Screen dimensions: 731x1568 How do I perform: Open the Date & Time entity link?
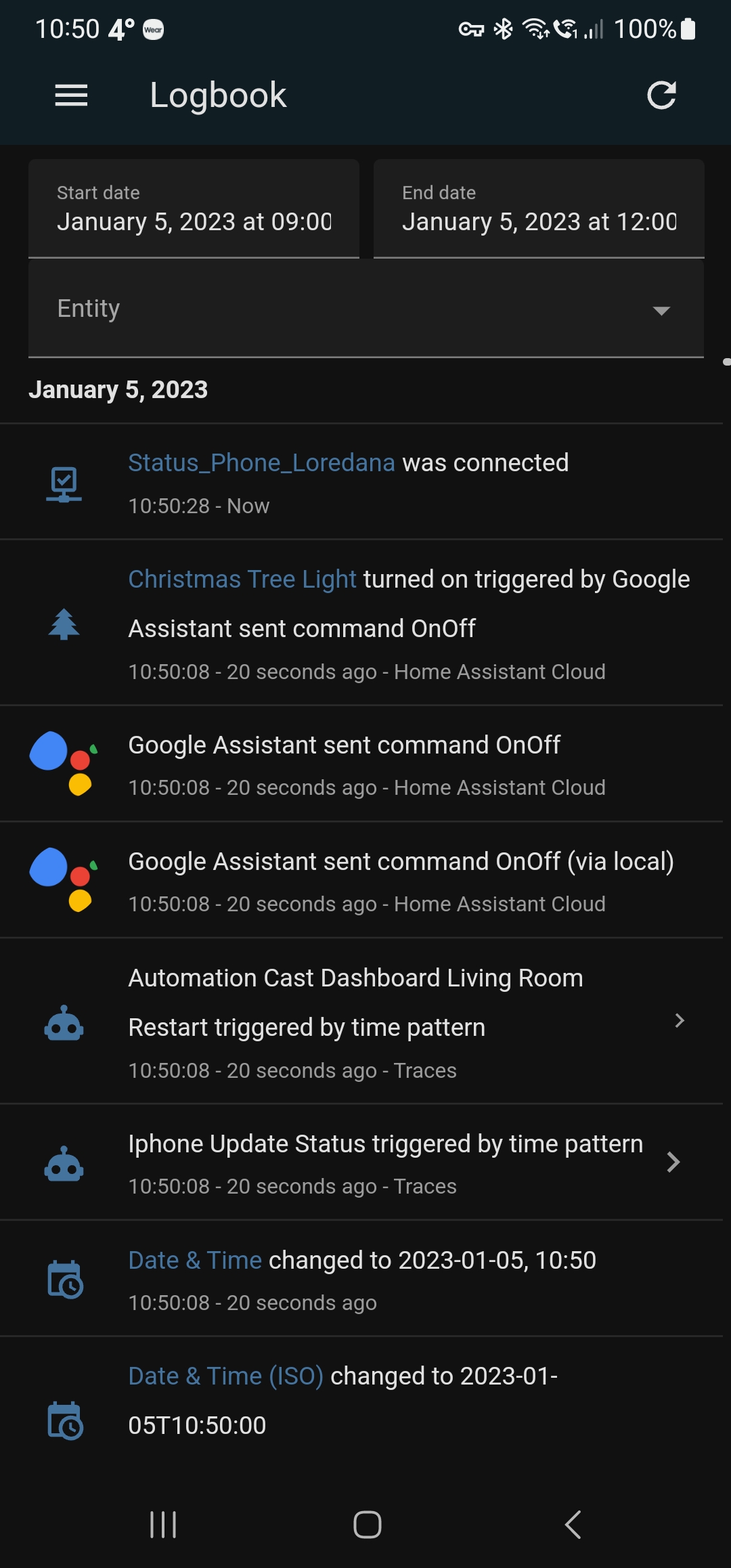tap(195, 1260)
